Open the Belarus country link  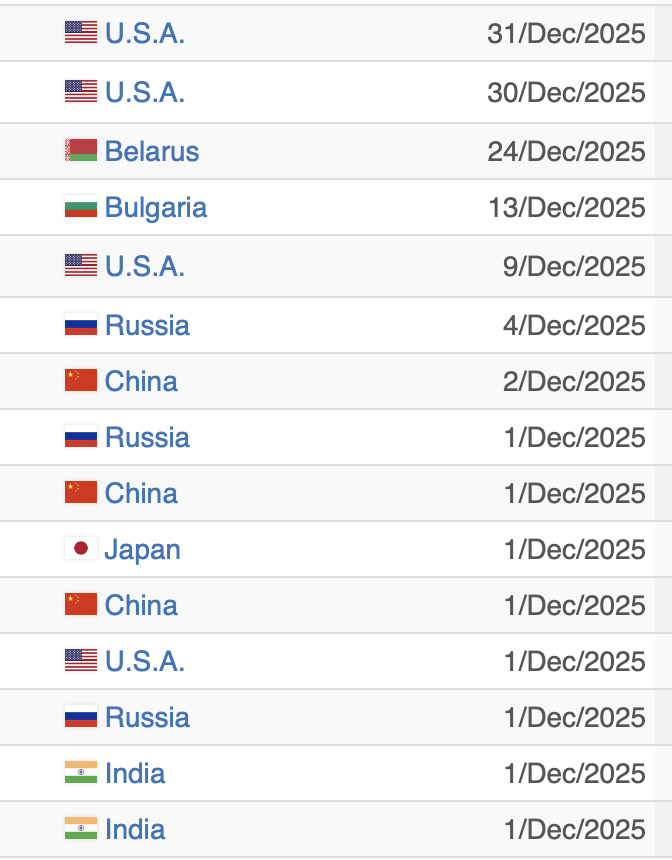(x=151, y=151)
